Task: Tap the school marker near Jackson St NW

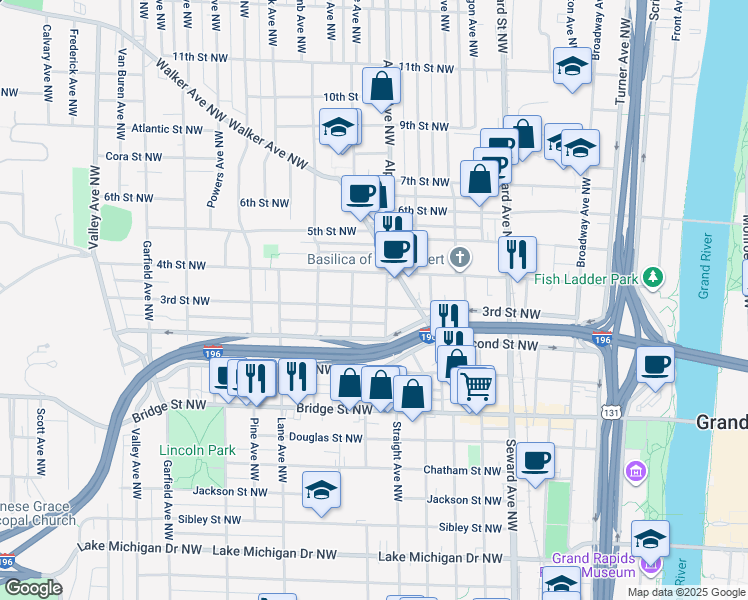Action: point(320,491)
